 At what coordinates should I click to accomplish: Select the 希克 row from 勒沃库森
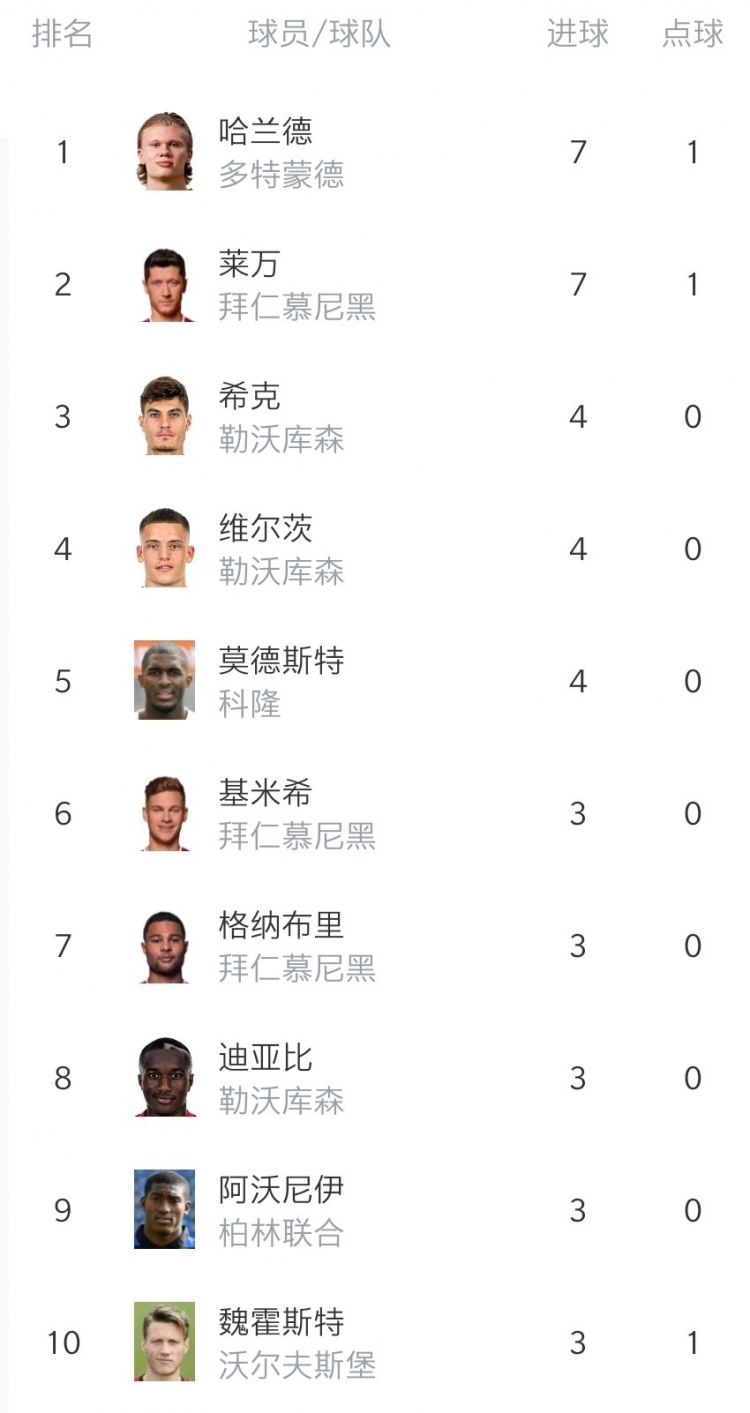point(375,416)
